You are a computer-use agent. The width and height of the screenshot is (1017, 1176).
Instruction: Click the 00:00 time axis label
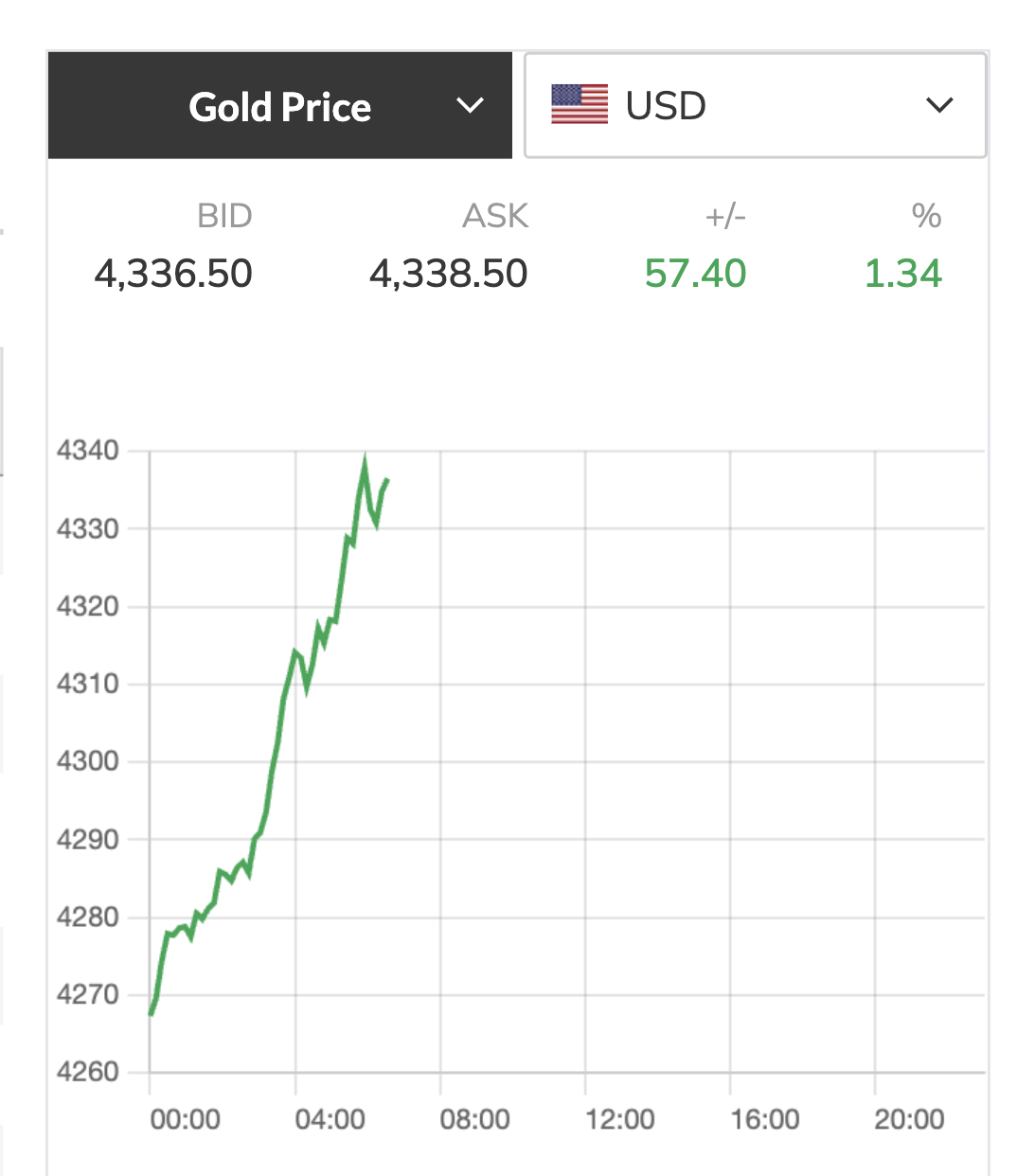(x=186, y=1119)
